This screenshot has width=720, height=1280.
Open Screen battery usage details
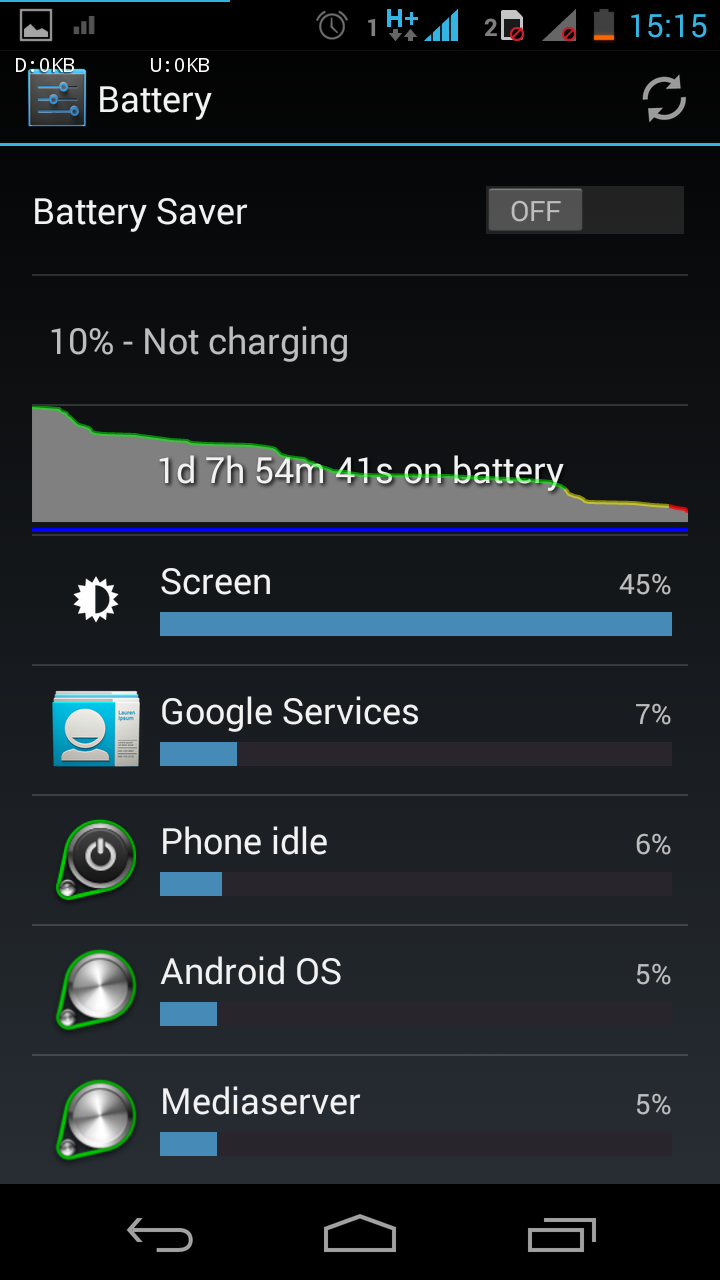point(360,600)
